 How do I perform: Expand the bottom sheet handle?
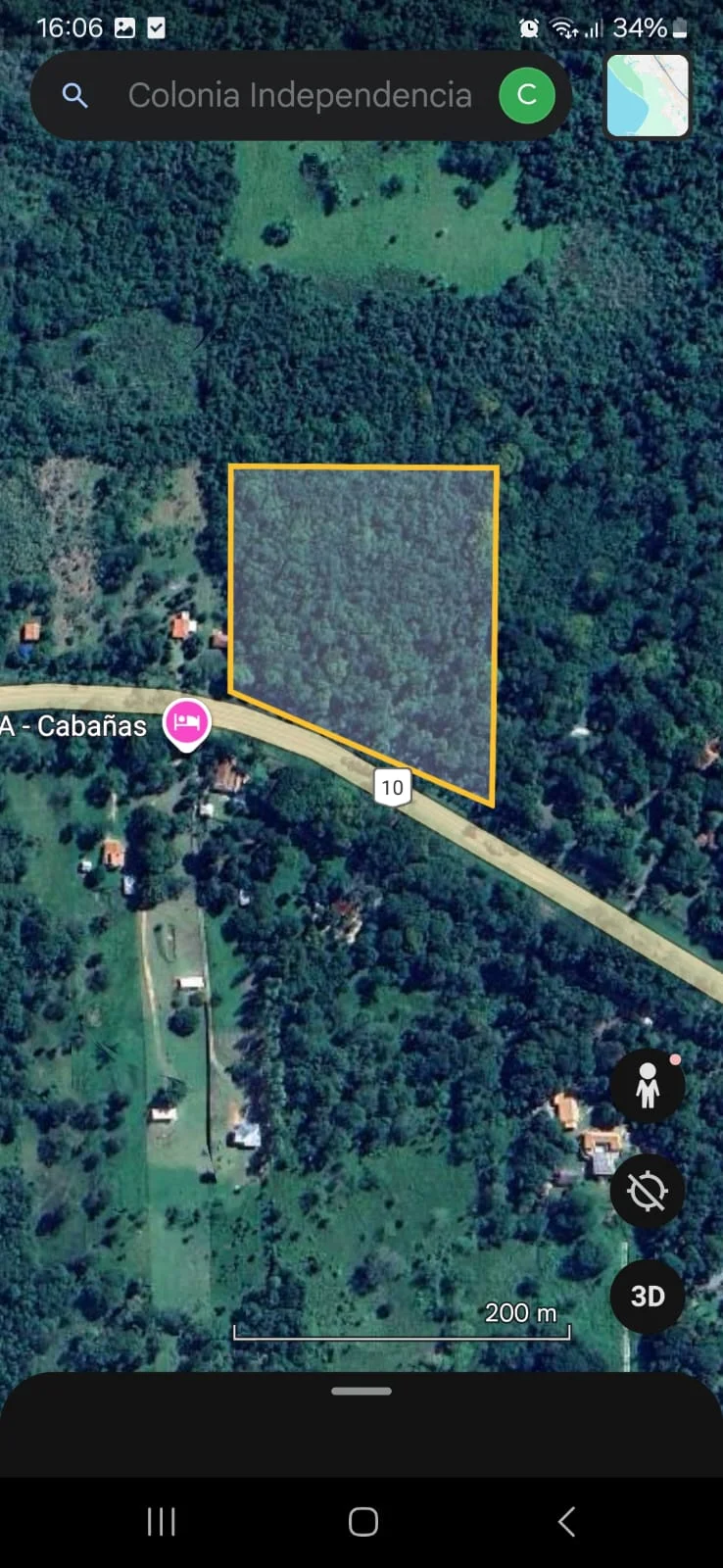coord(361,1391)
